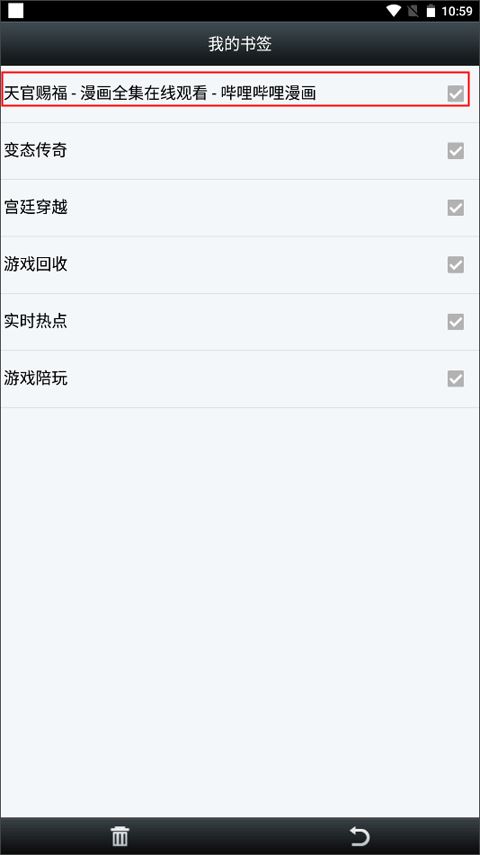Uncheck the 天官赐福 bookmark checkbox
Image resolution: width=480 pixels, height=855 pixels.
point(455,94)
